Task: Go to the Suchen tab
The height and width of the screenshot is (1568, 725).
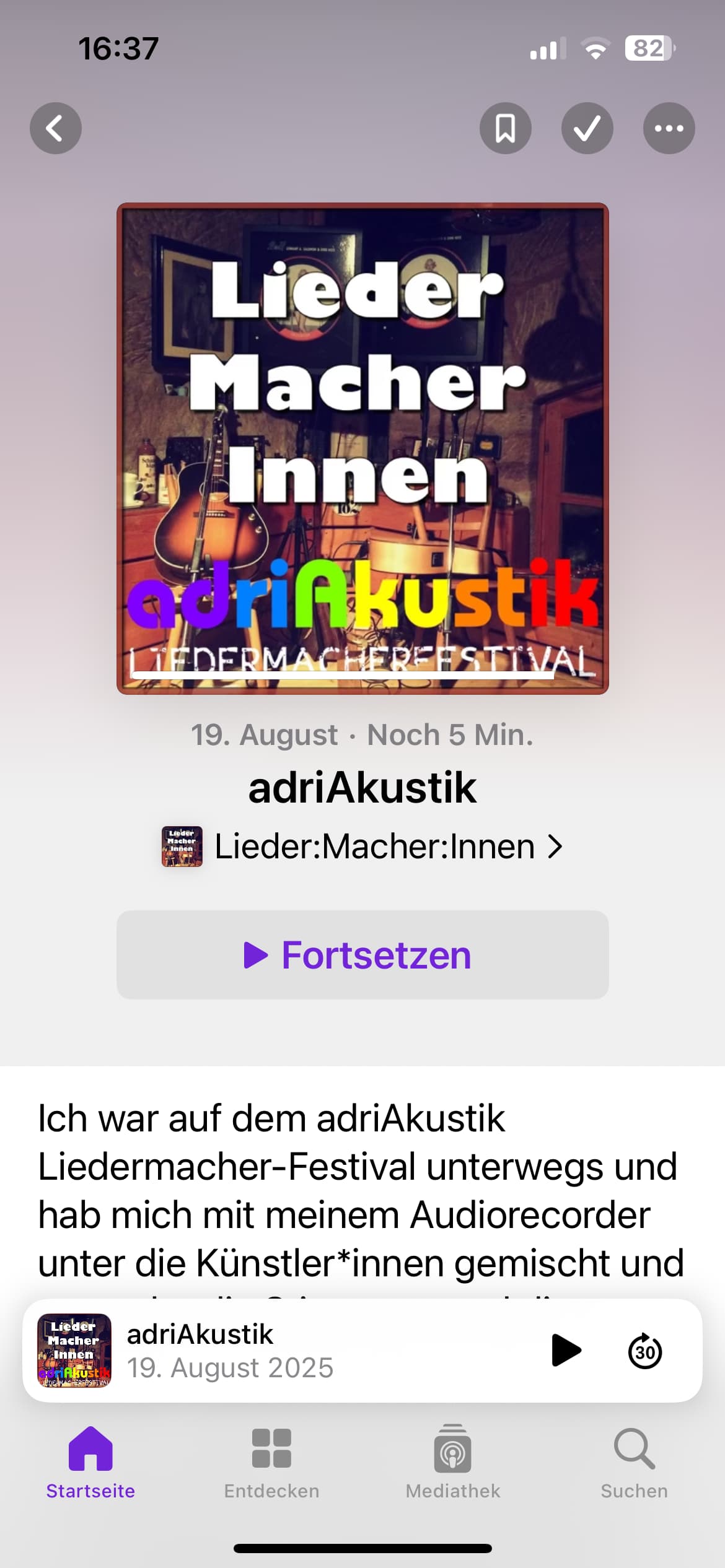Action: click(634, 1462)
